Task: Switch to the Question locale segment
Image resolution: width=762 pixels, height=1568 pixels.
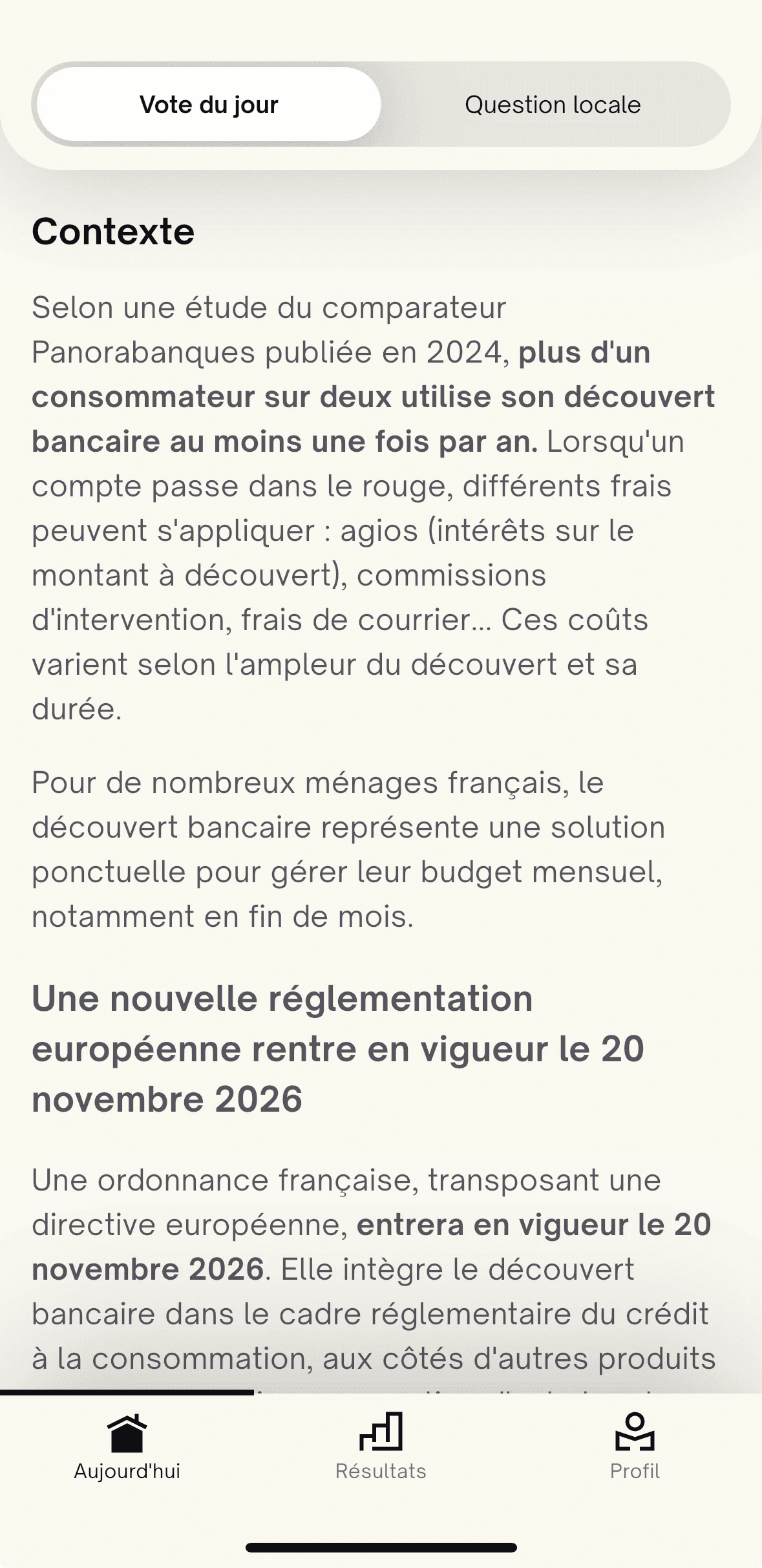Action: click(553, 104)
